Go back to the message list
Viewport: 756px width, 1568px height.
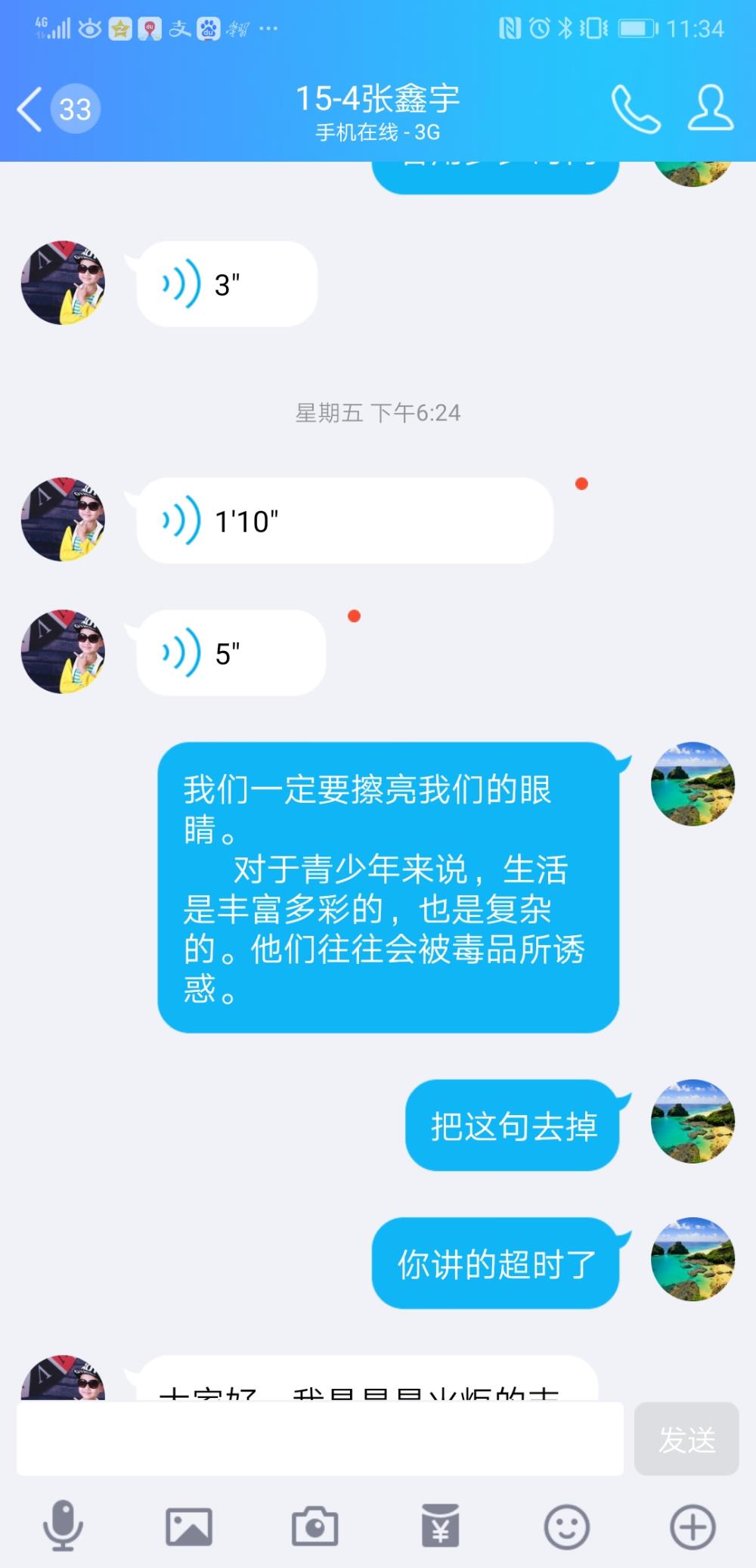click(x=57, y=110)
